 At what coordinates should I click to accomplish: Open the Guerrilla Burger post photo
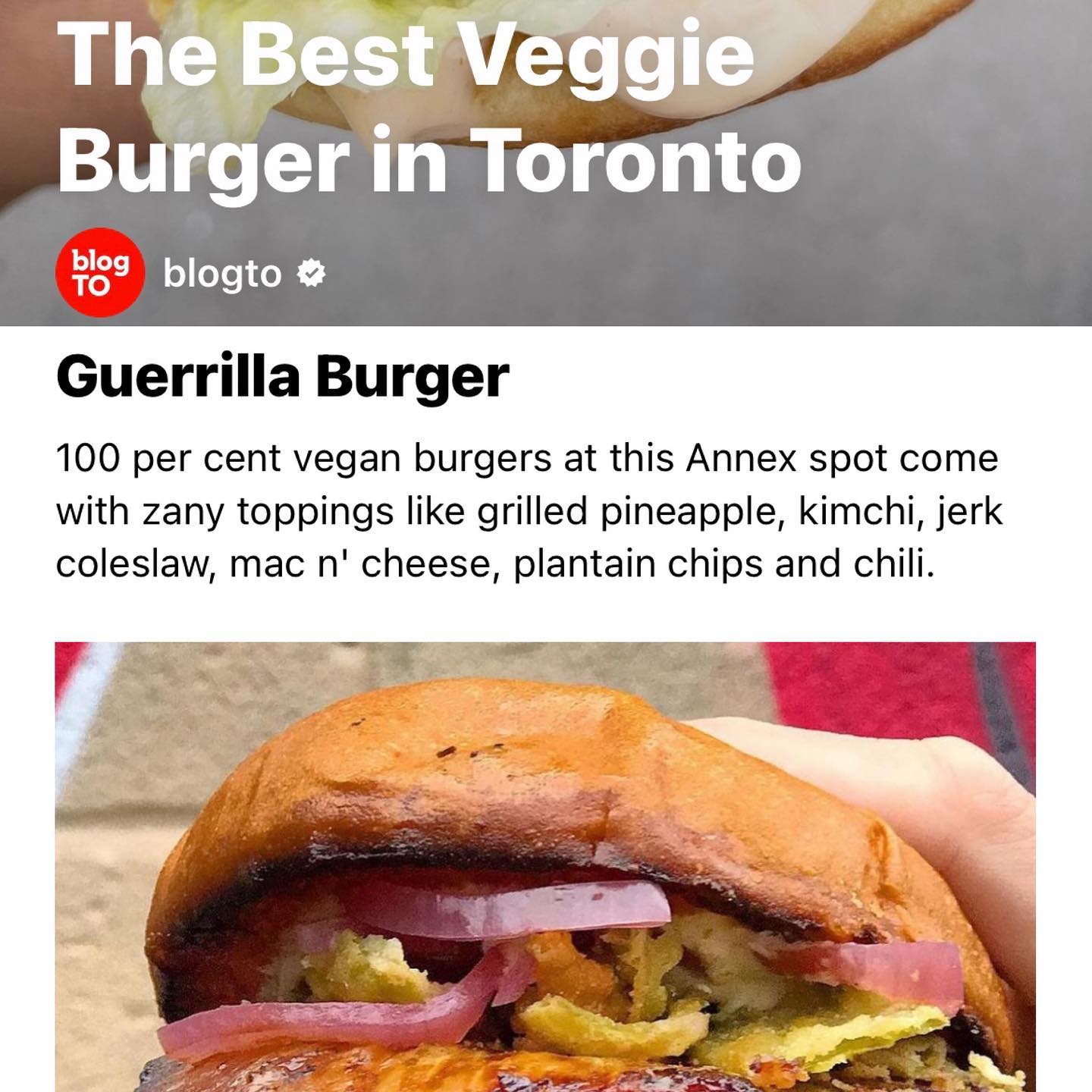click(x=545, y=866)
